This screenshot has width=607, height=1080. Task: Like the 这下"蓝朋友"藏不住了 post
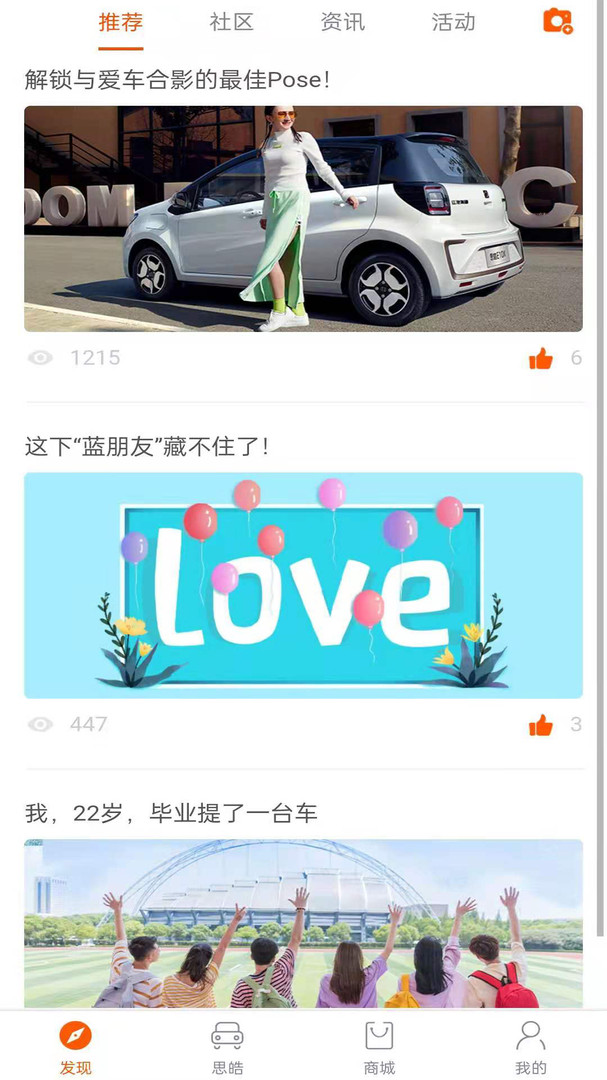tap(541, 725)
